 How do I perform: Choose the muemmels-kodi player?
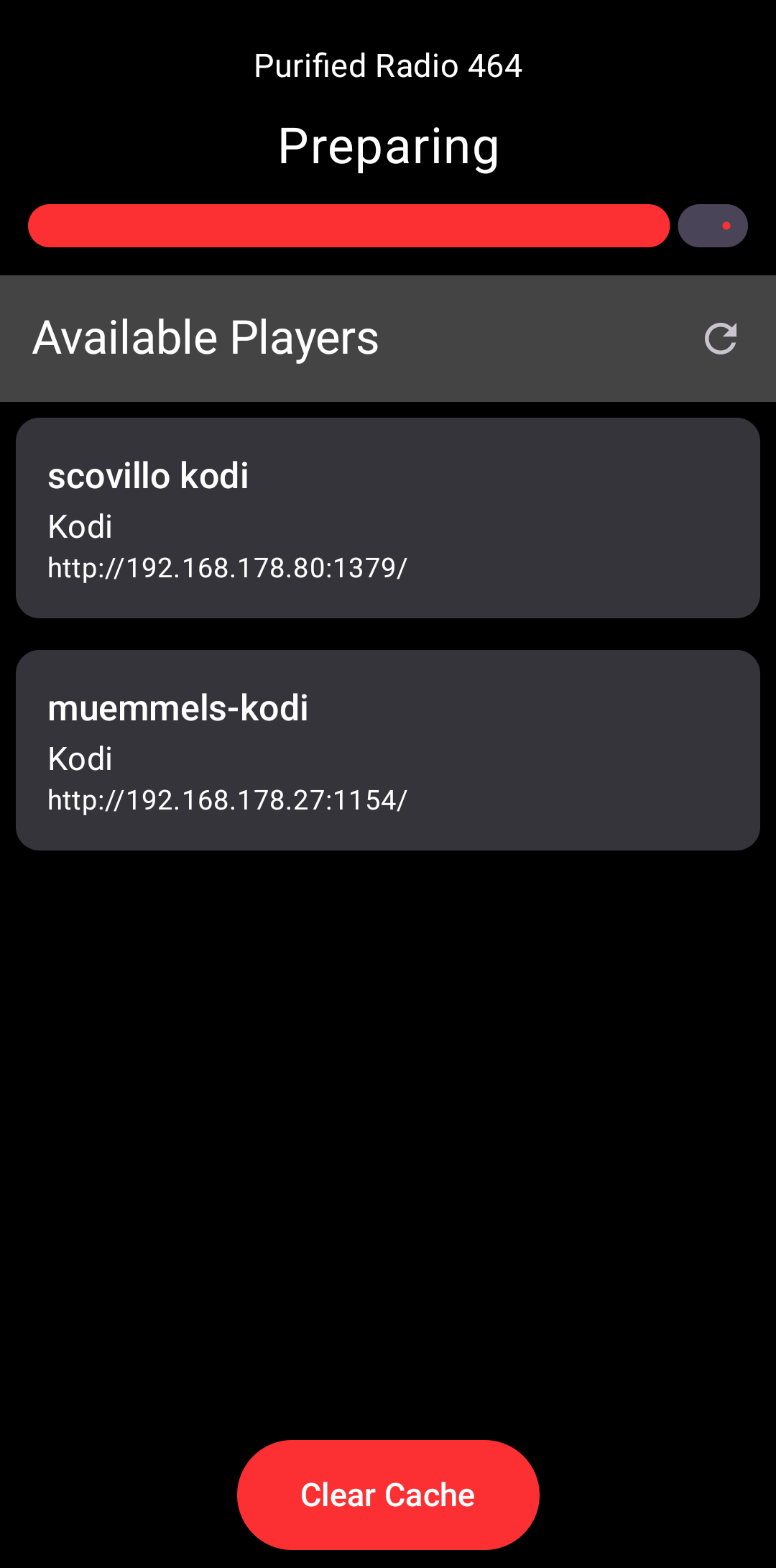[x=388, y=750]
